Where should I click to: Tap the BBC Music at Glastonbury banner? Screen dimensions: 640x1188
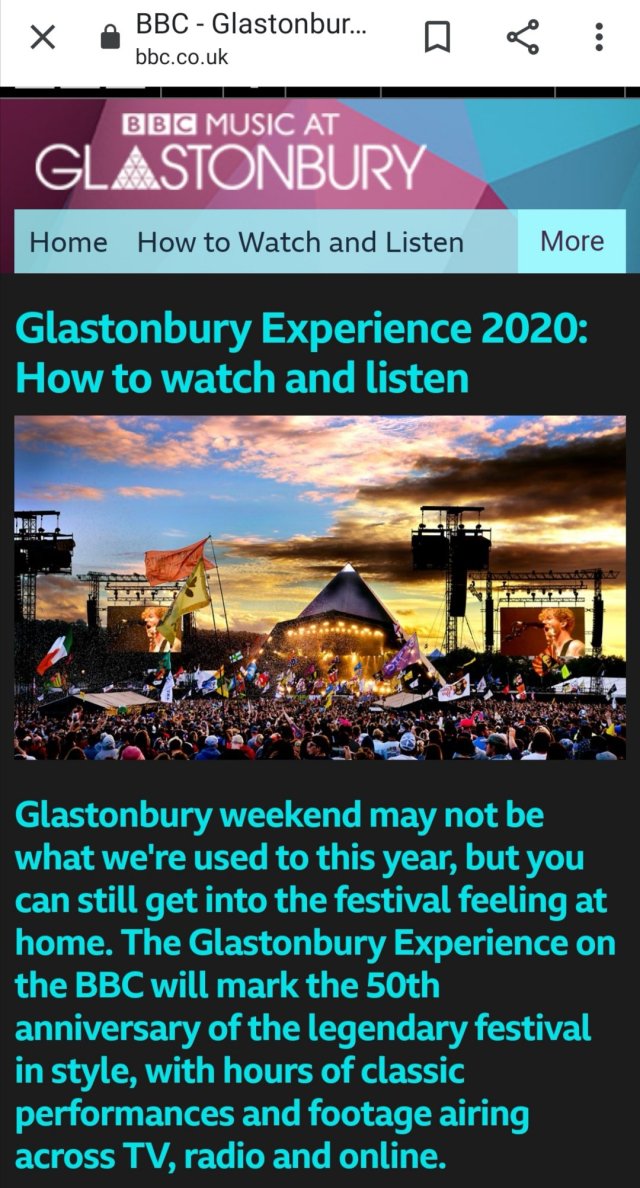232,152
